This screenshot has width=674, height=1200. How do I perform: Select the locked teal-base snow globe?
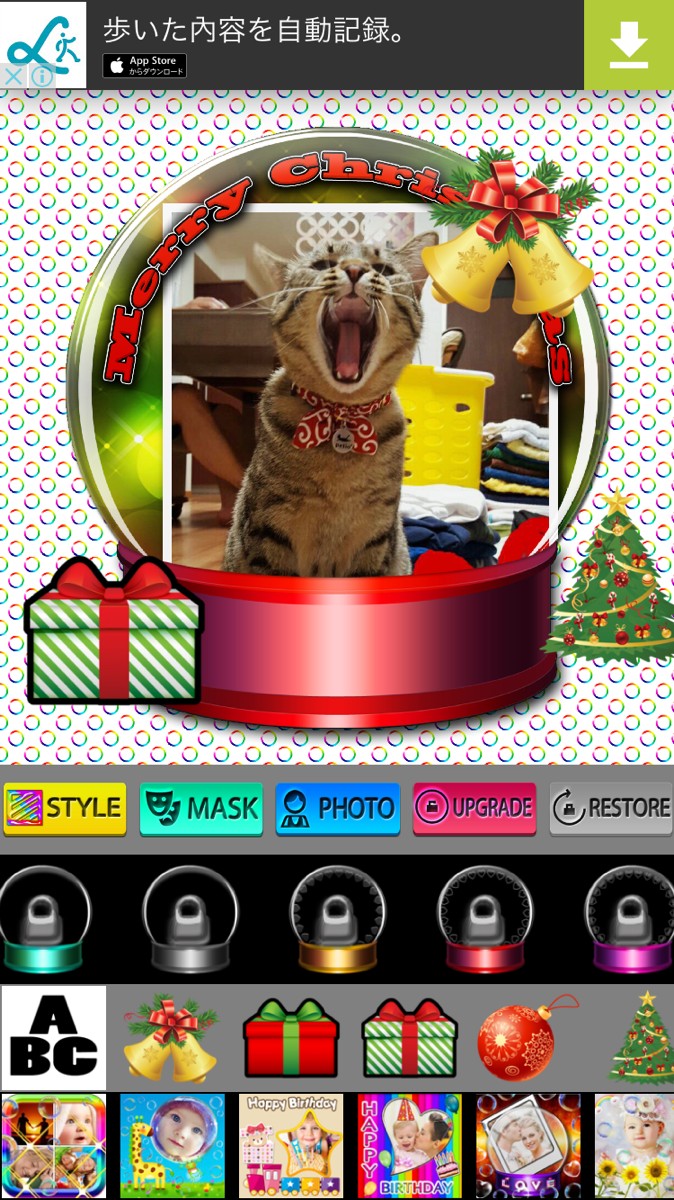[45, 920]
